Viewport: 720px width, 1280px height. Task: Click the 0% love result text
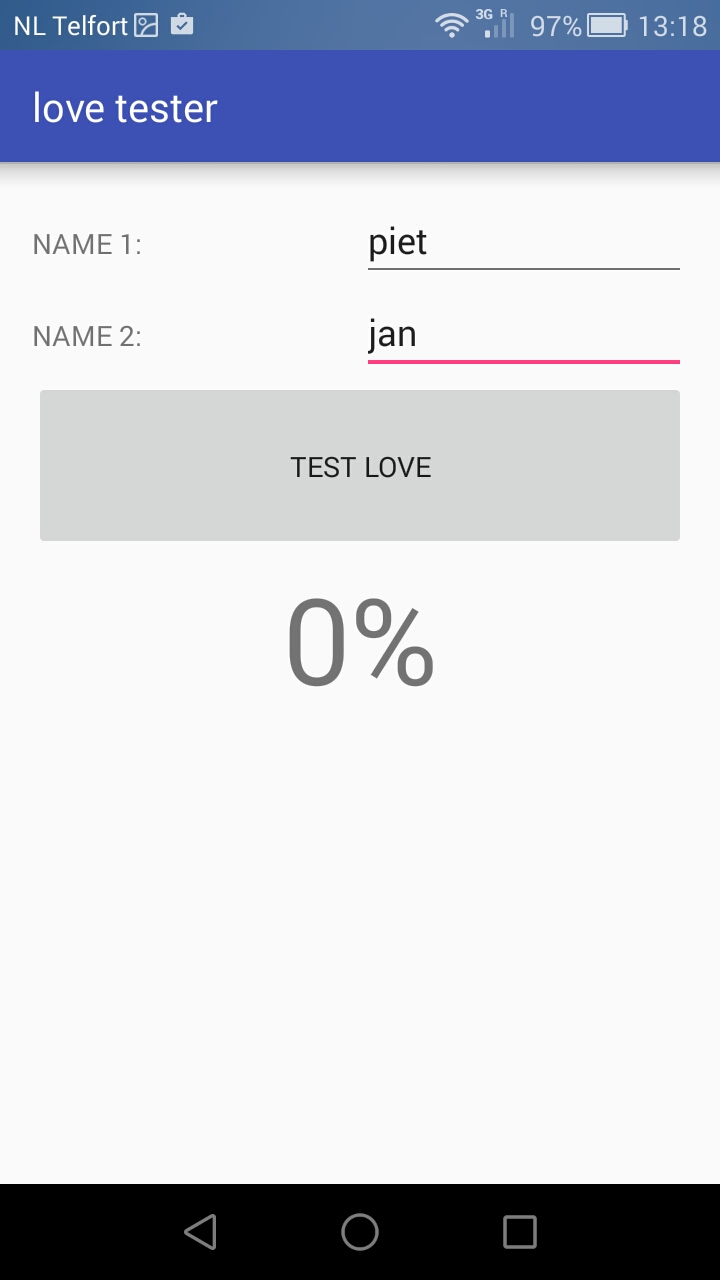pos(359,640)
